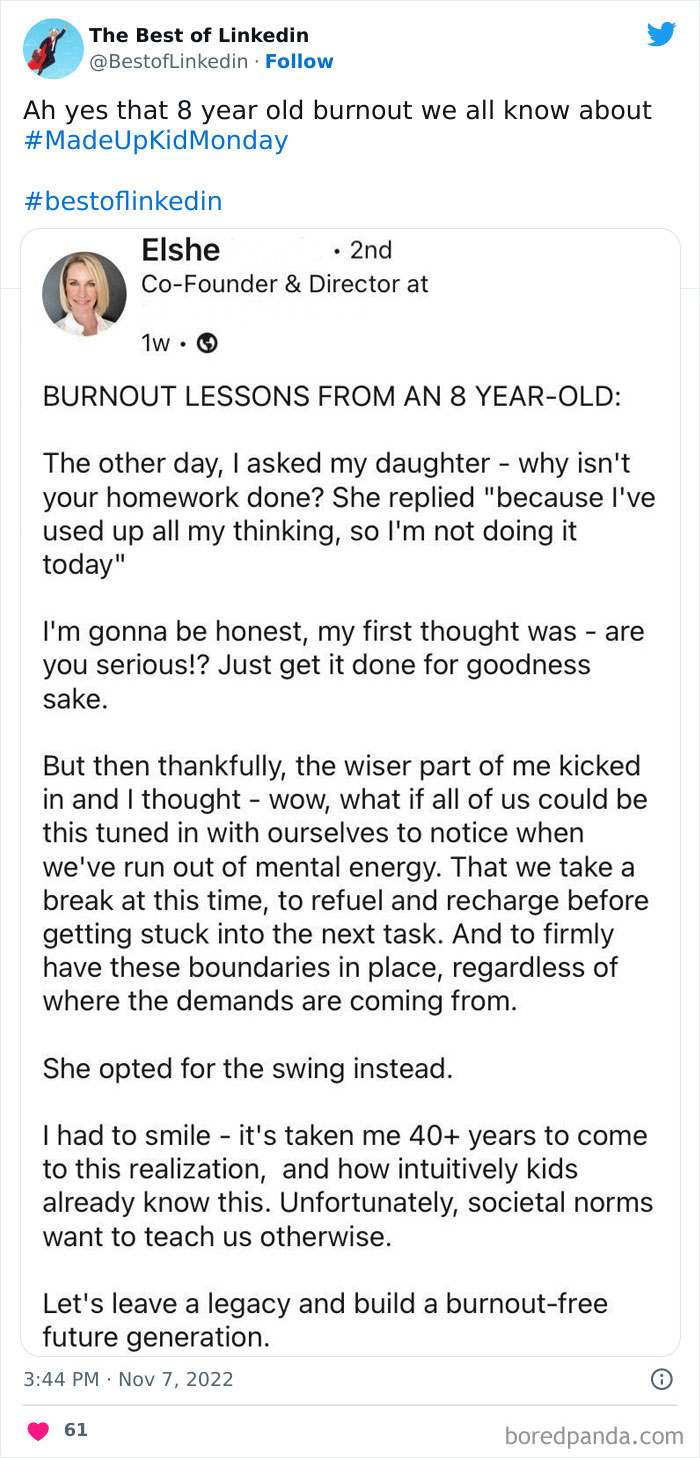Open the #bestoflinkedin hashtag
The width and height of the screenshot is (700, 1458).
[x=122, y=201]
